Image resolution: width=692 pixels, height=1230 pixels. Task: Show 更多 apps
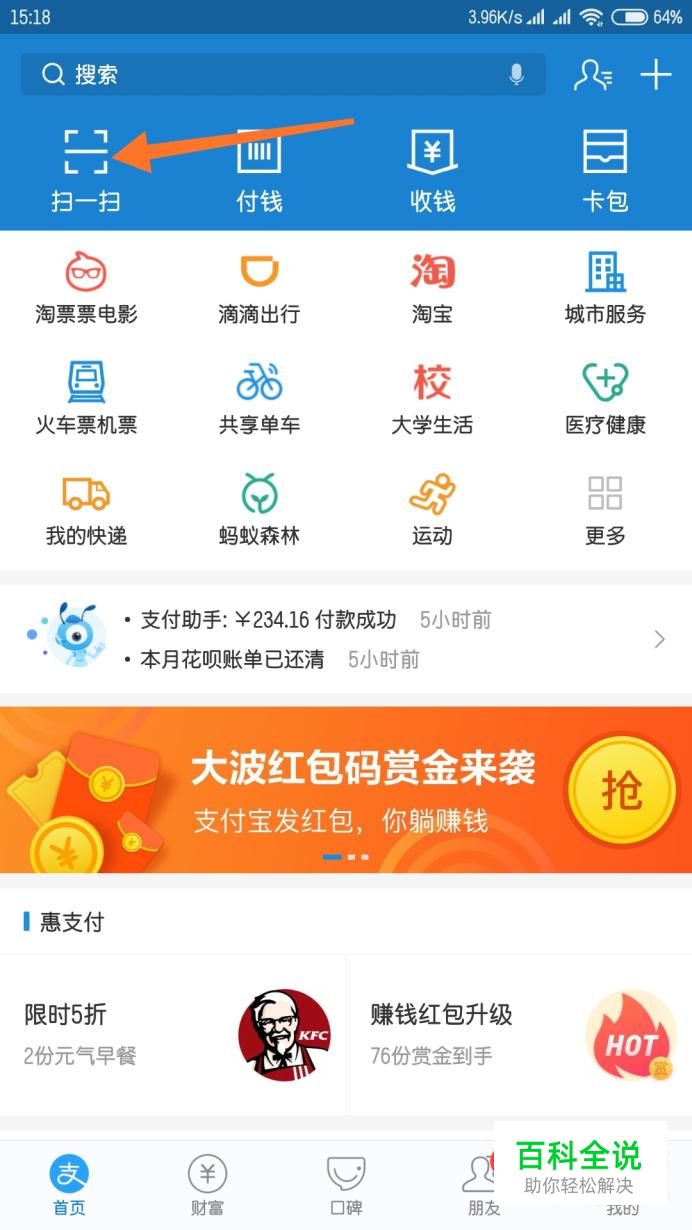(605, 509)
